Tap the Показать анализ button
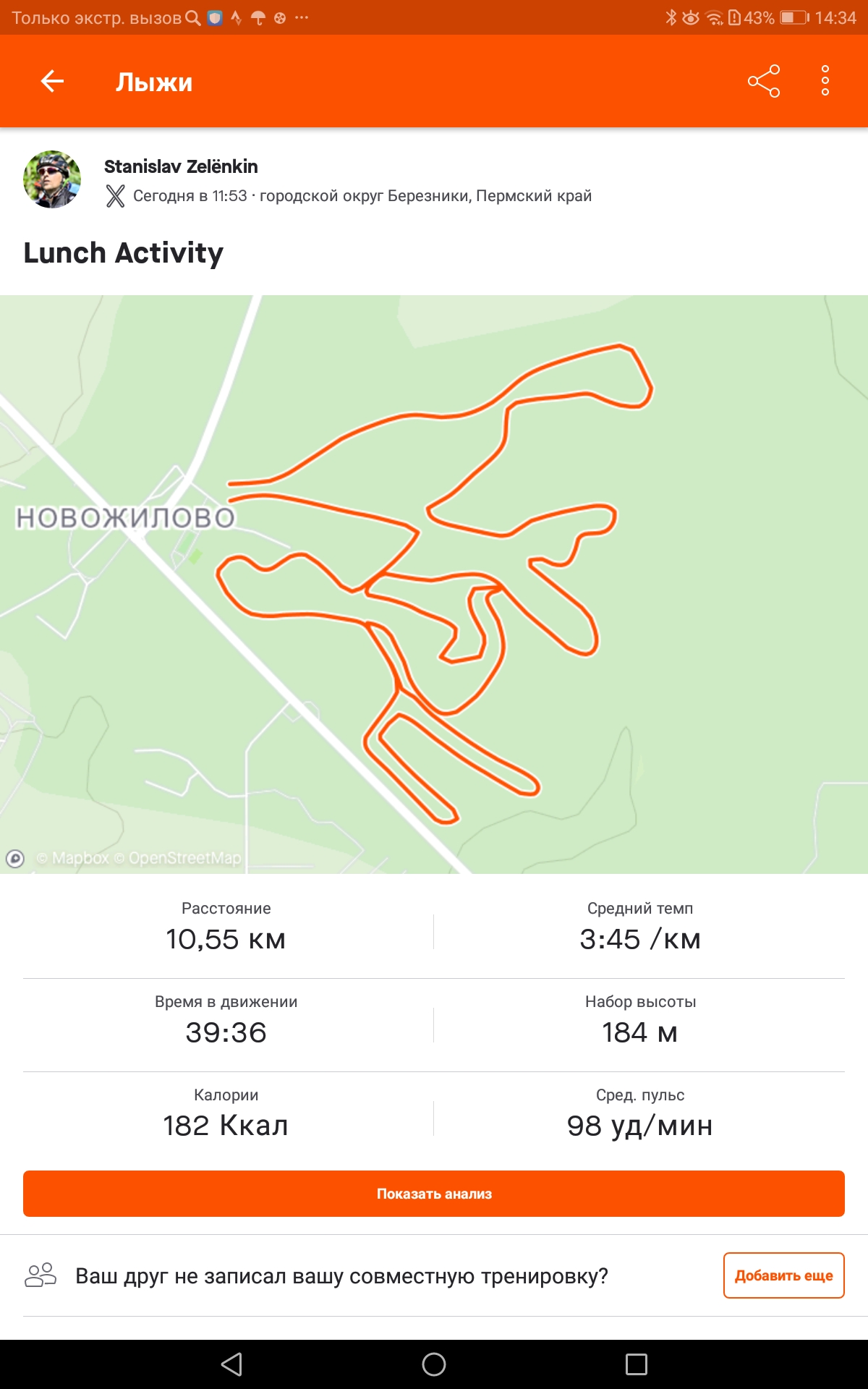This screenshot has height=1389, width=868. tap(434, 1194)
